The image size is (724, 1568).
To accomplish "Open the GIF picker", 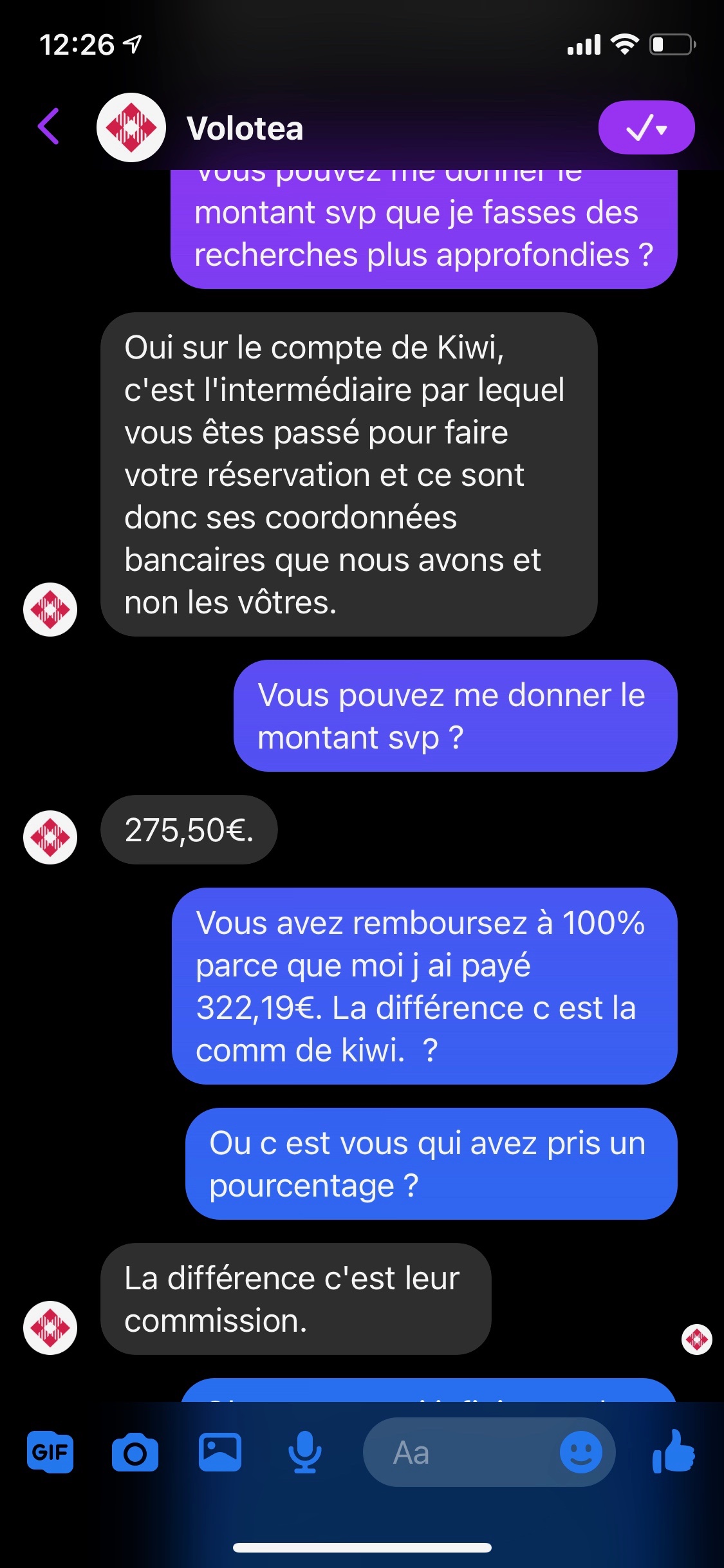I will click(x=50, y=1453).
